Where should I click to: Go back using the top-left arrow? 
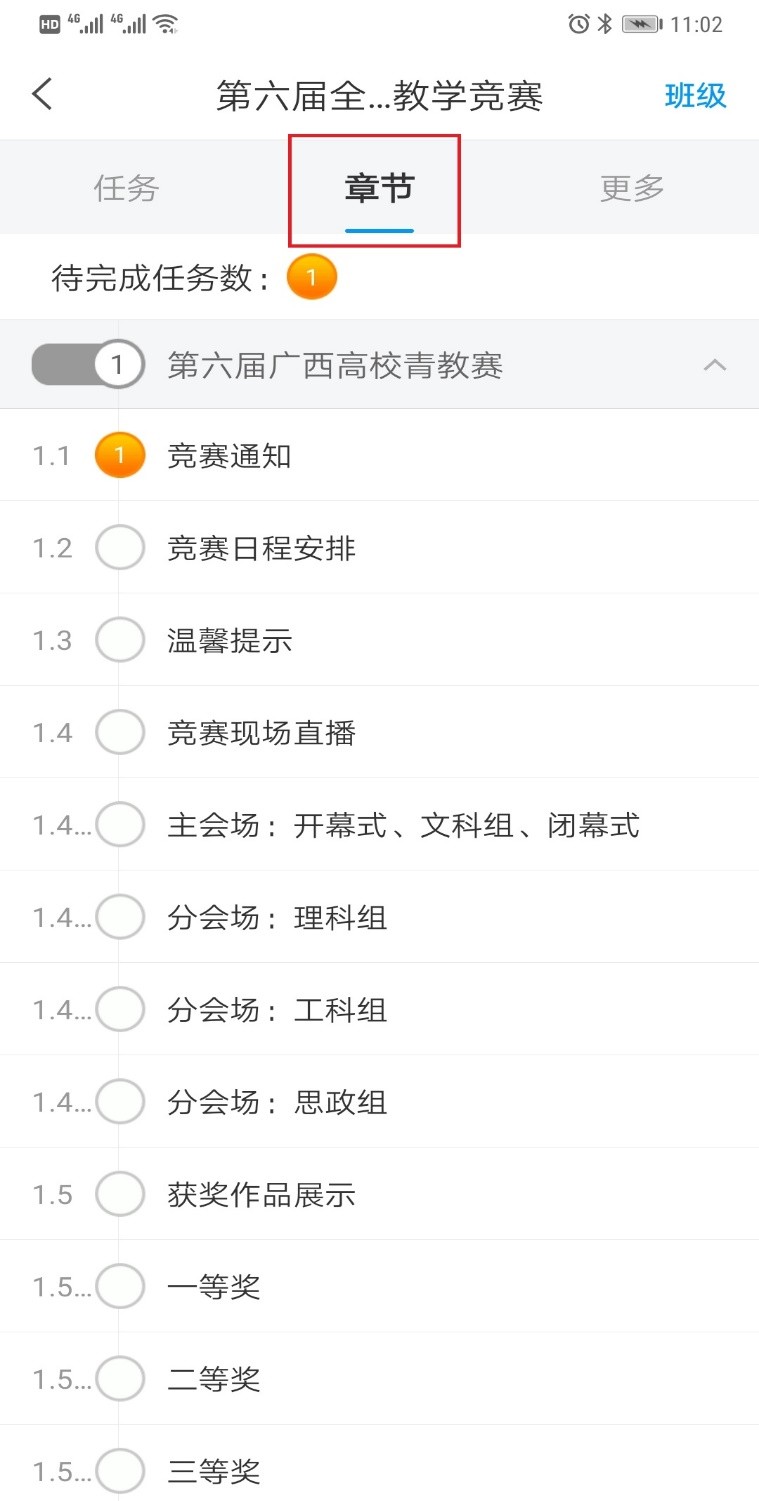click(x=41, y=95)
